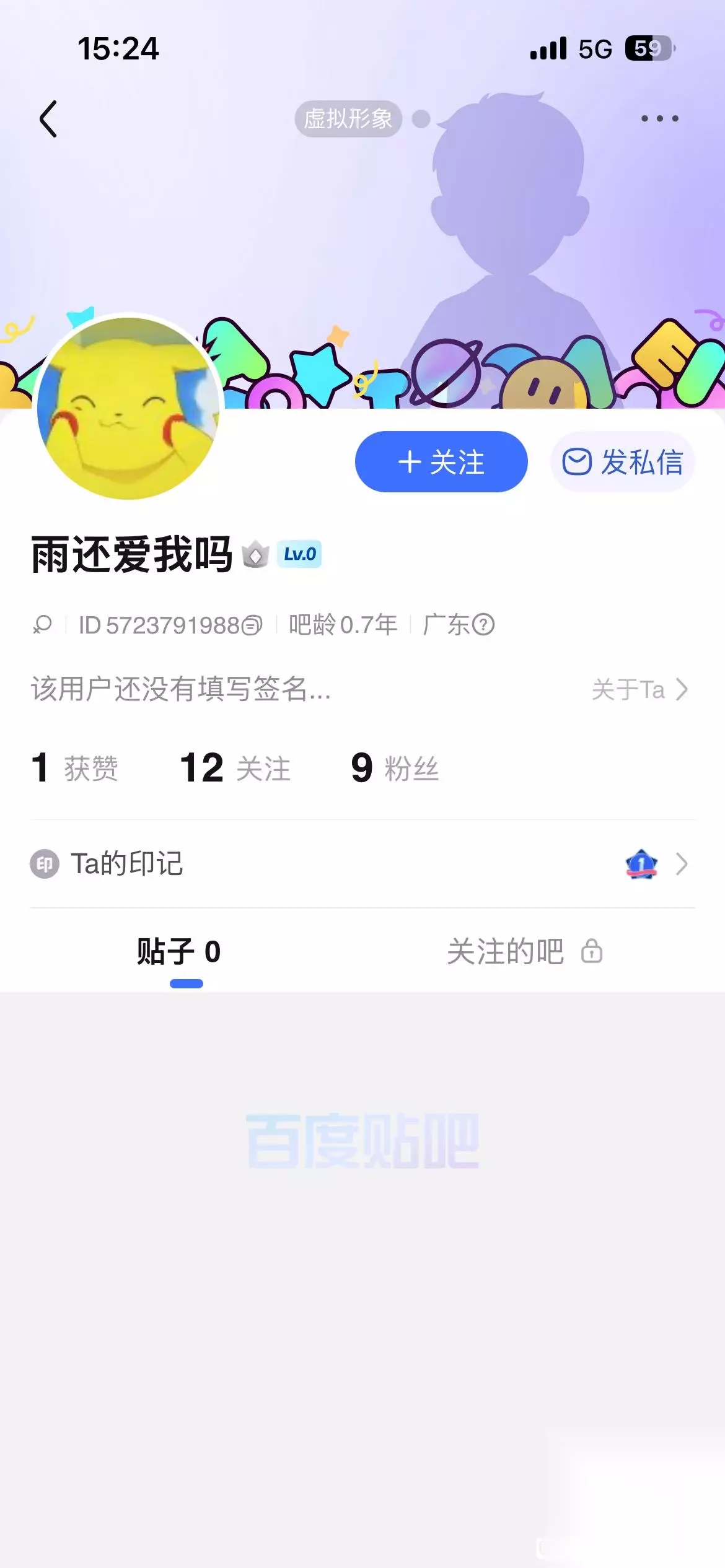Open 关于Ta details
Viewport: 725px width, 1568px height.
[639, 689]
